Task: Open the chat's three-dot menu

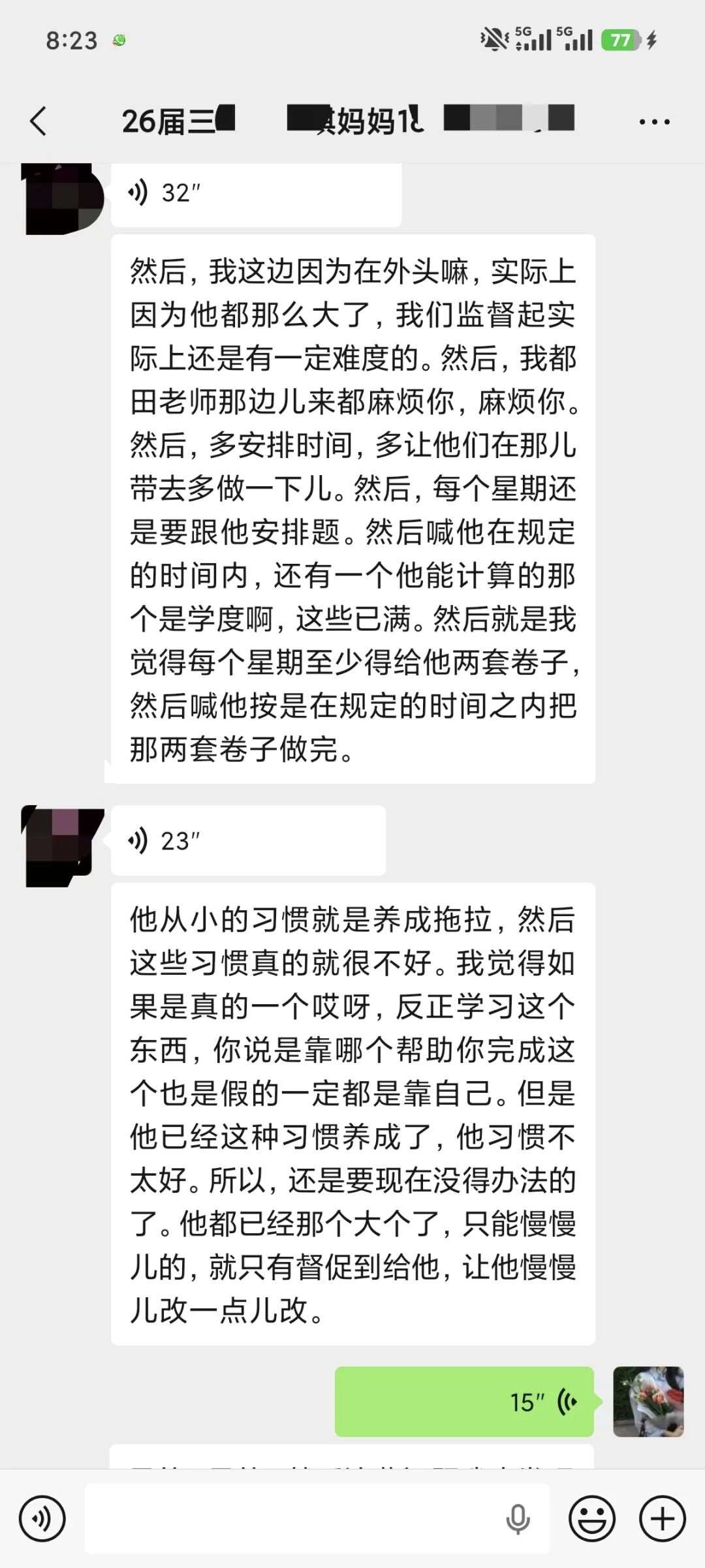Action: [654, 122]
